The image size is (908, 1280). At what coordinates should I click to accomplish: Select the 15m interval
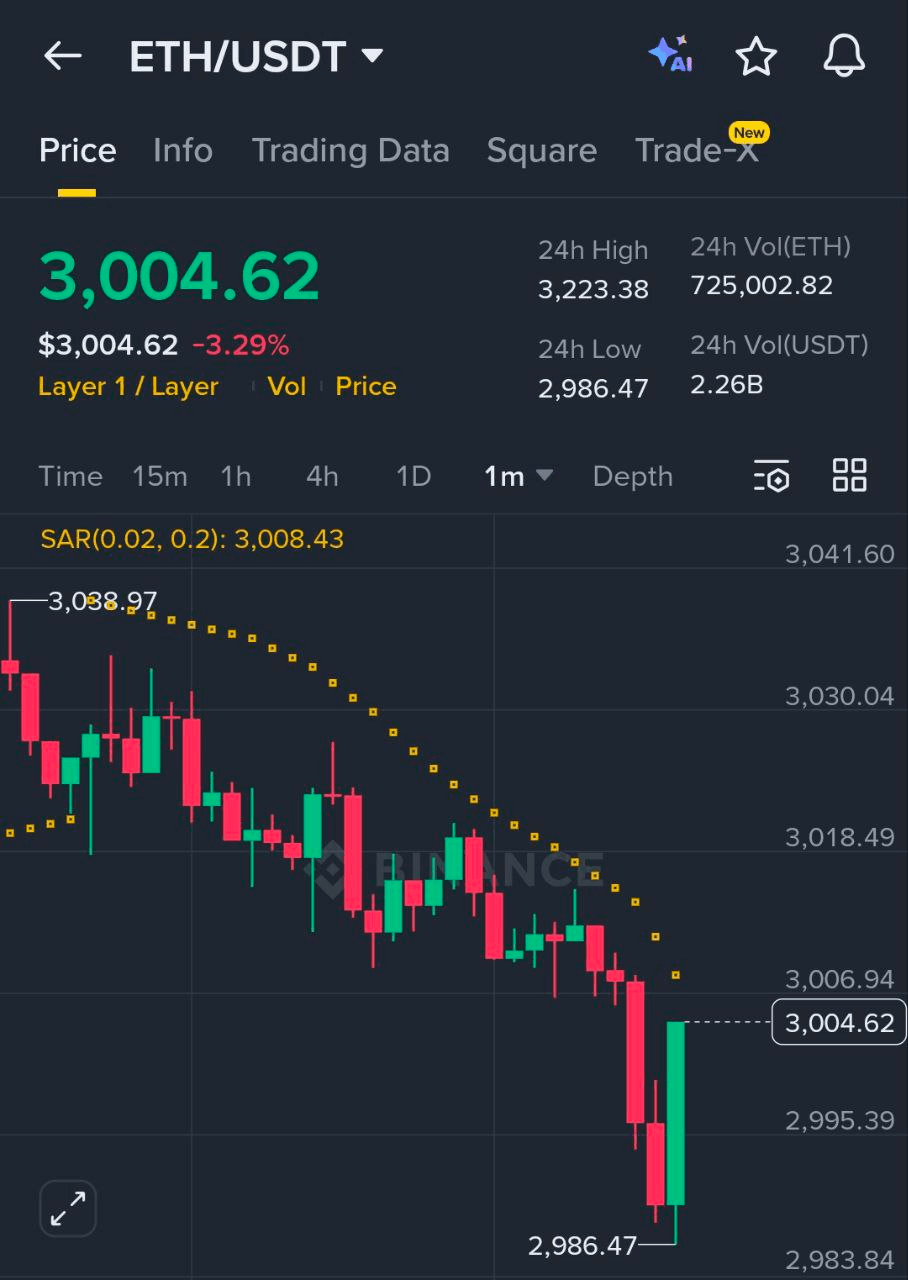pos(160,477)
